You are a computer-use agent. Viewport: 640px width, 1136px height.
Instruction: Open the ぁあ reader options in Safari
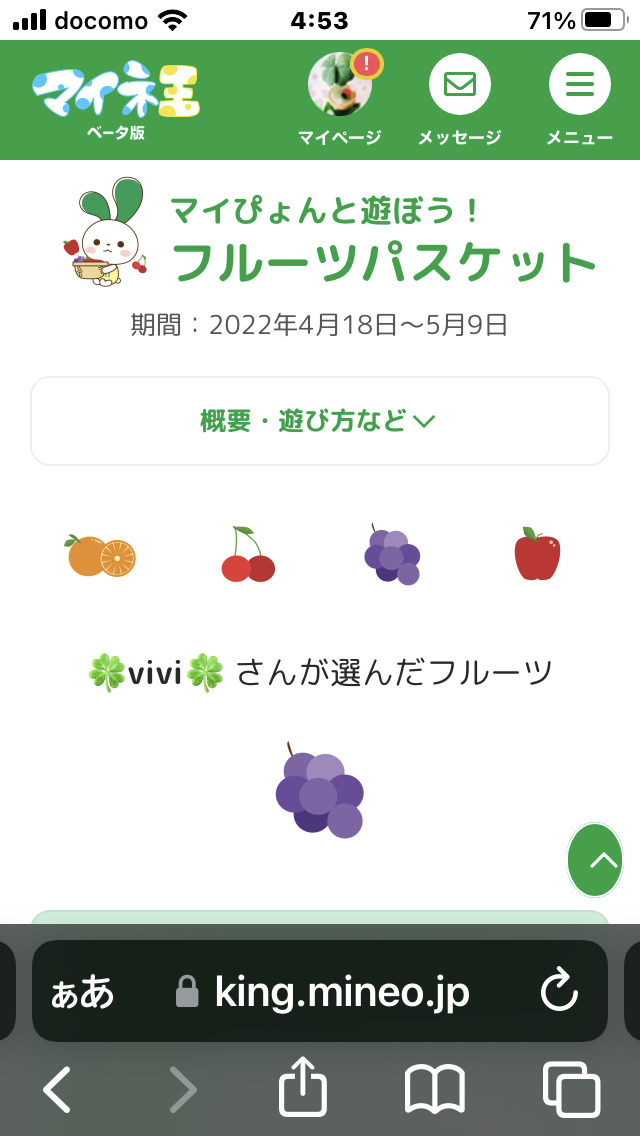click(x=83, y=992)
